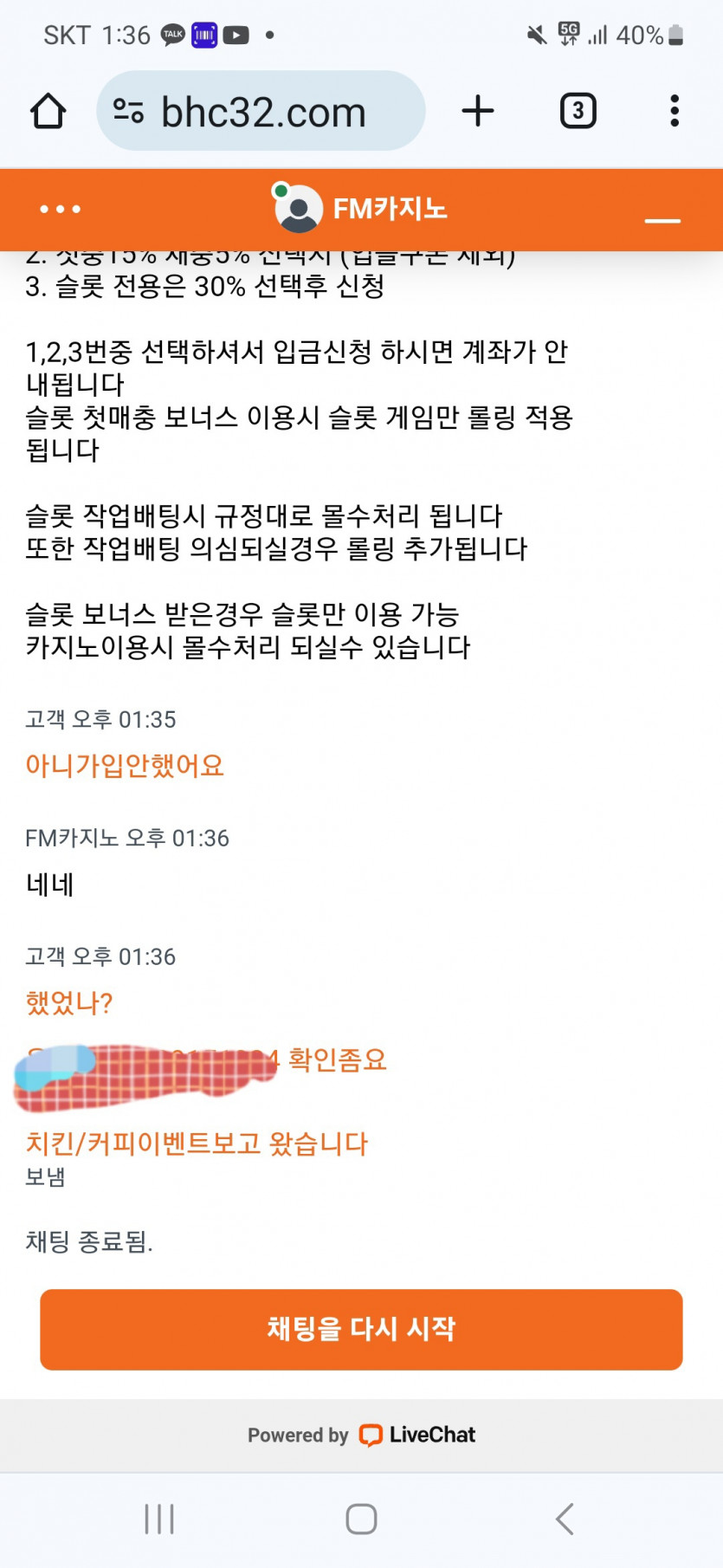Open the tab switcher showing 3 tabs

click(578, 111)
